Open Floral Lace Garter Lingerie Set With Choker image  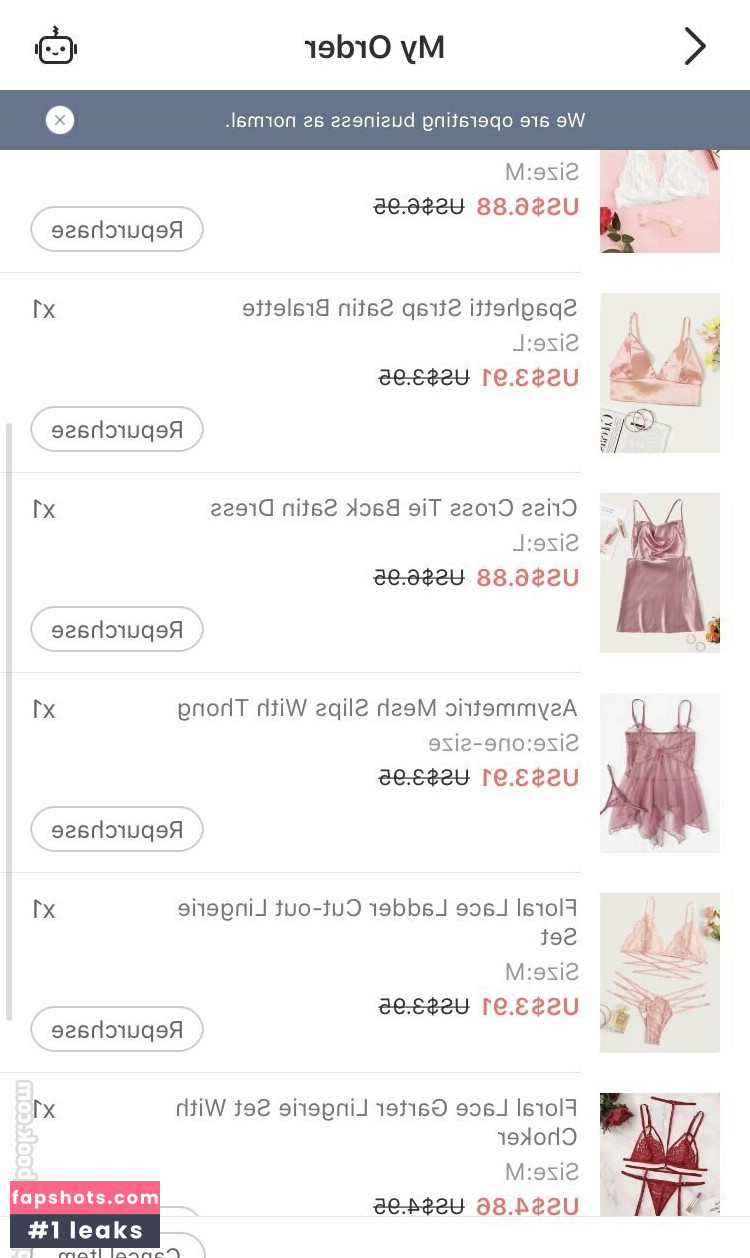point(659,1155)
